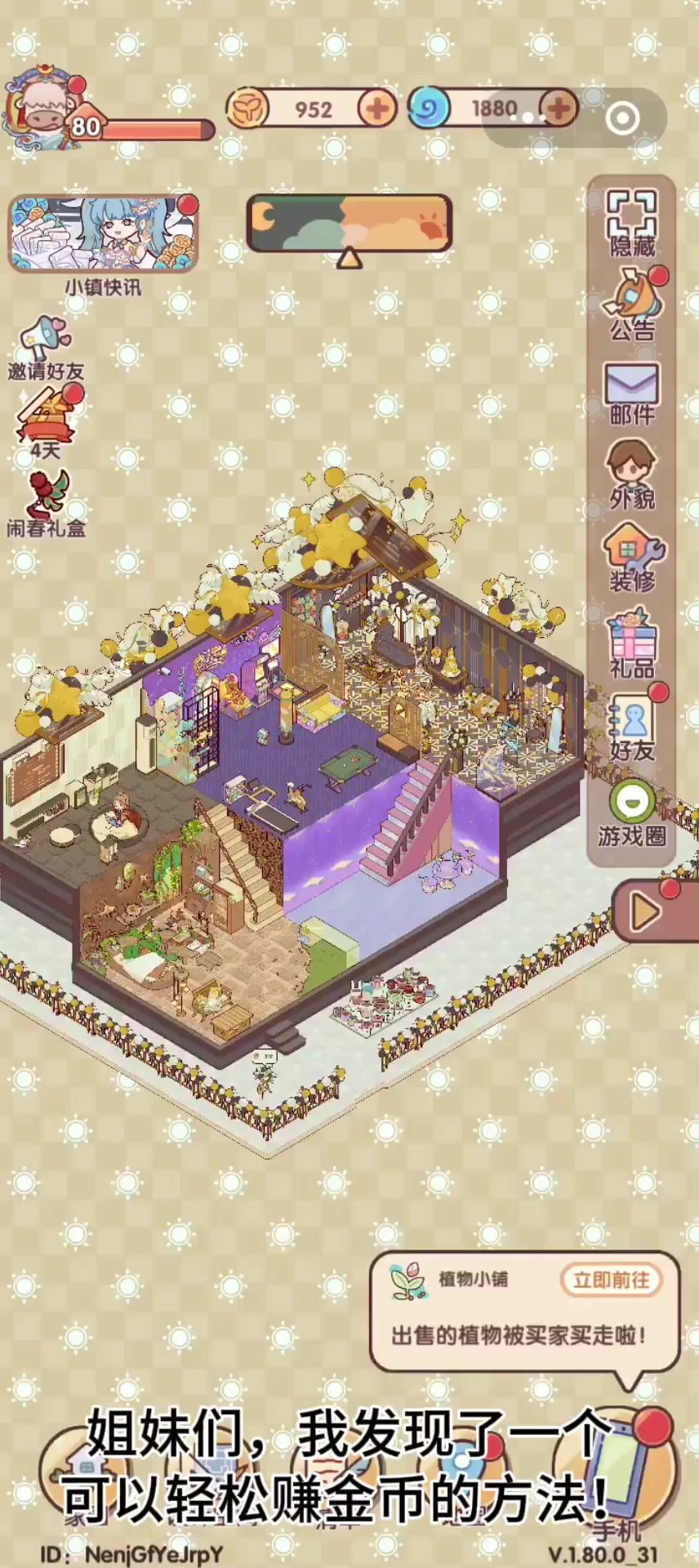The height and width of the screenshot is (1568, 699).
Task: Tap the mini-program capsule circle button
Action: click(623, 119)
